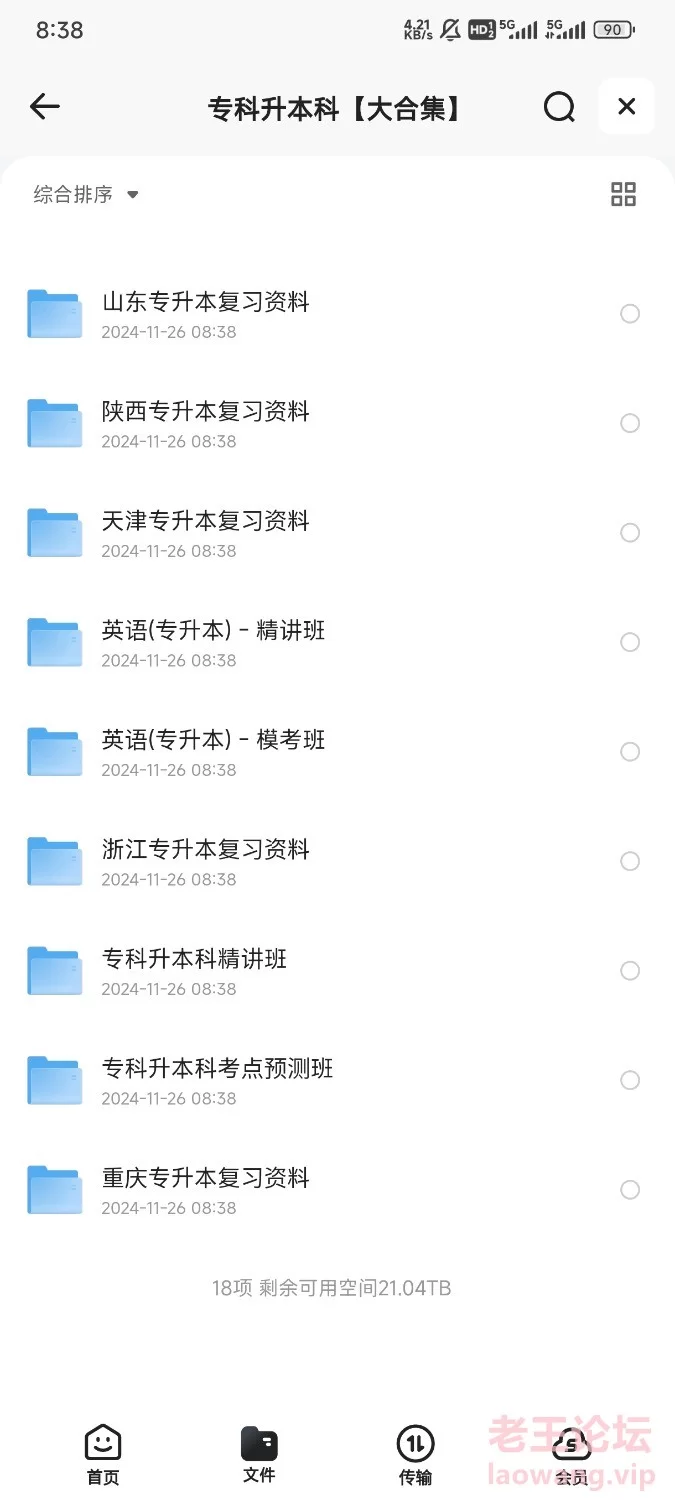The width and height of the screenshot is (675, 1500).
Task: Switch to the 文件 tab
Action: [259, 1455]
